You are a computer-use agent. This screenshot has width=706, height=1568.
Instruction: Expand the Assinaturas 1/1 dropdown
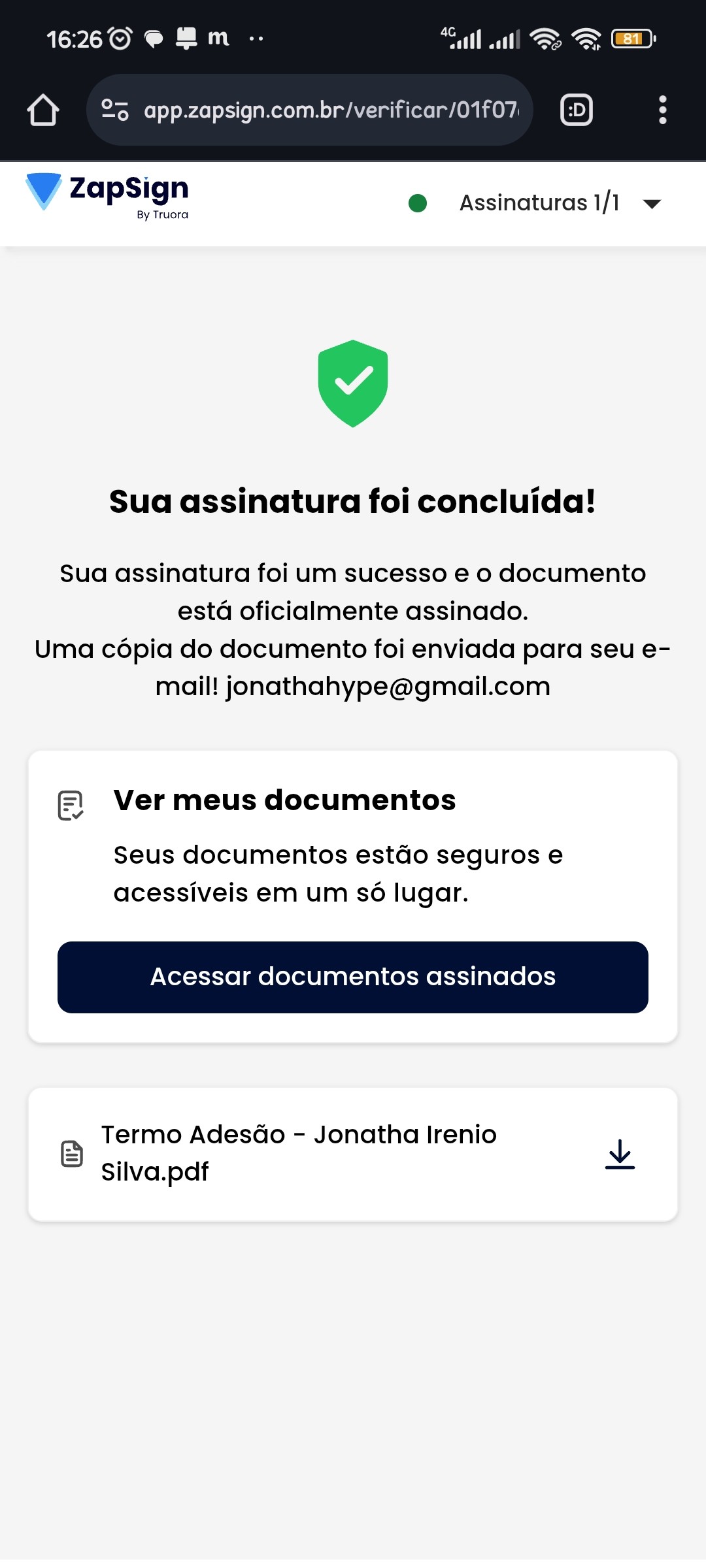[x=651, y=204]
